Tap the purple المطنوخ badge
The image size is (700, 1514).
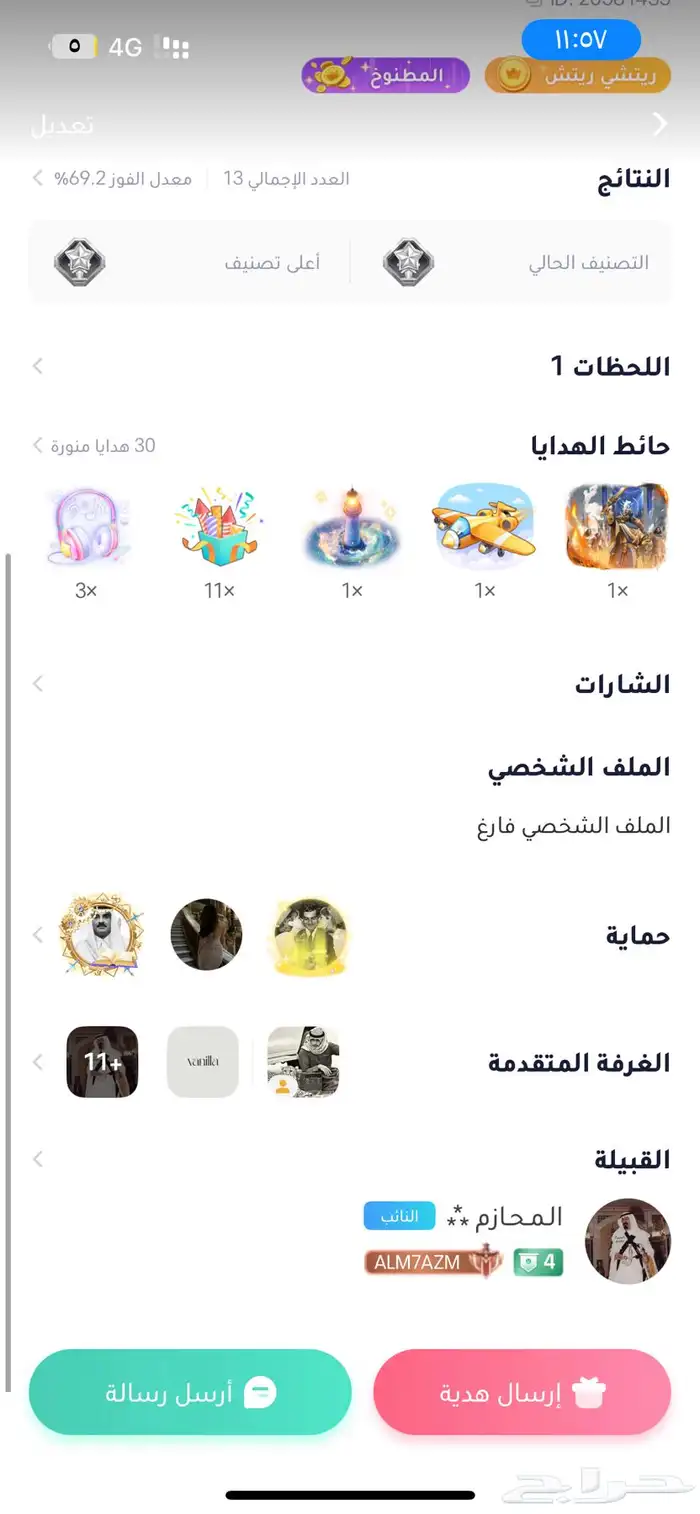[386, 75]
